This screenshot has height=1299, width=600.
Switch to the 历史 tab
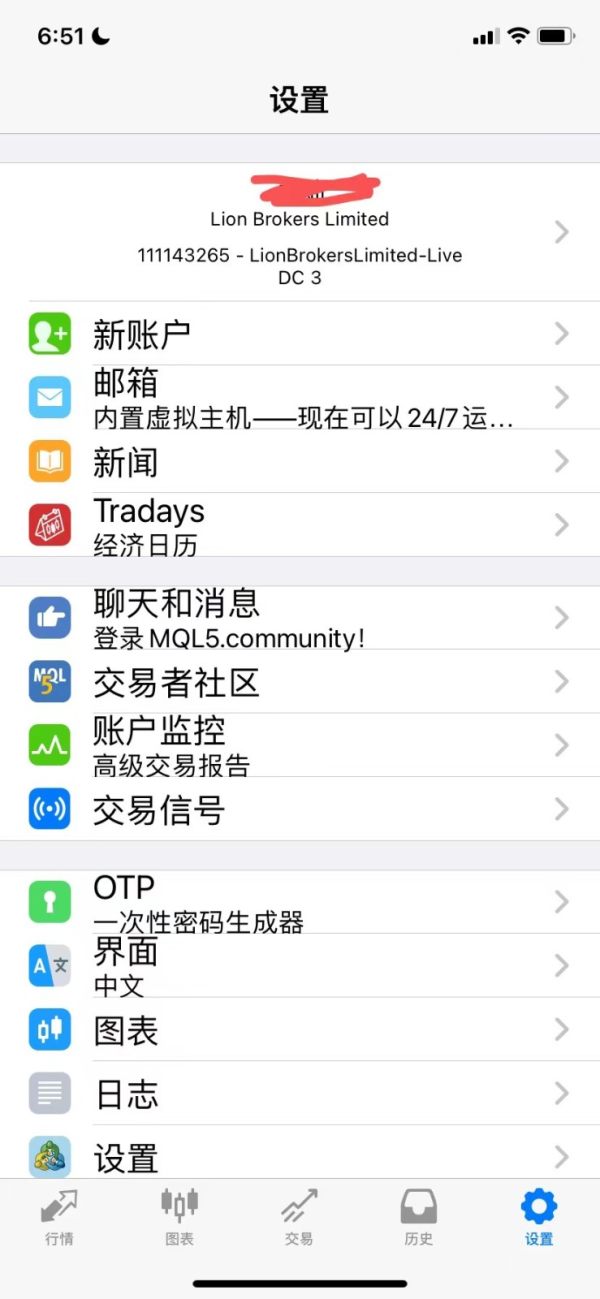click(419, 1217)
